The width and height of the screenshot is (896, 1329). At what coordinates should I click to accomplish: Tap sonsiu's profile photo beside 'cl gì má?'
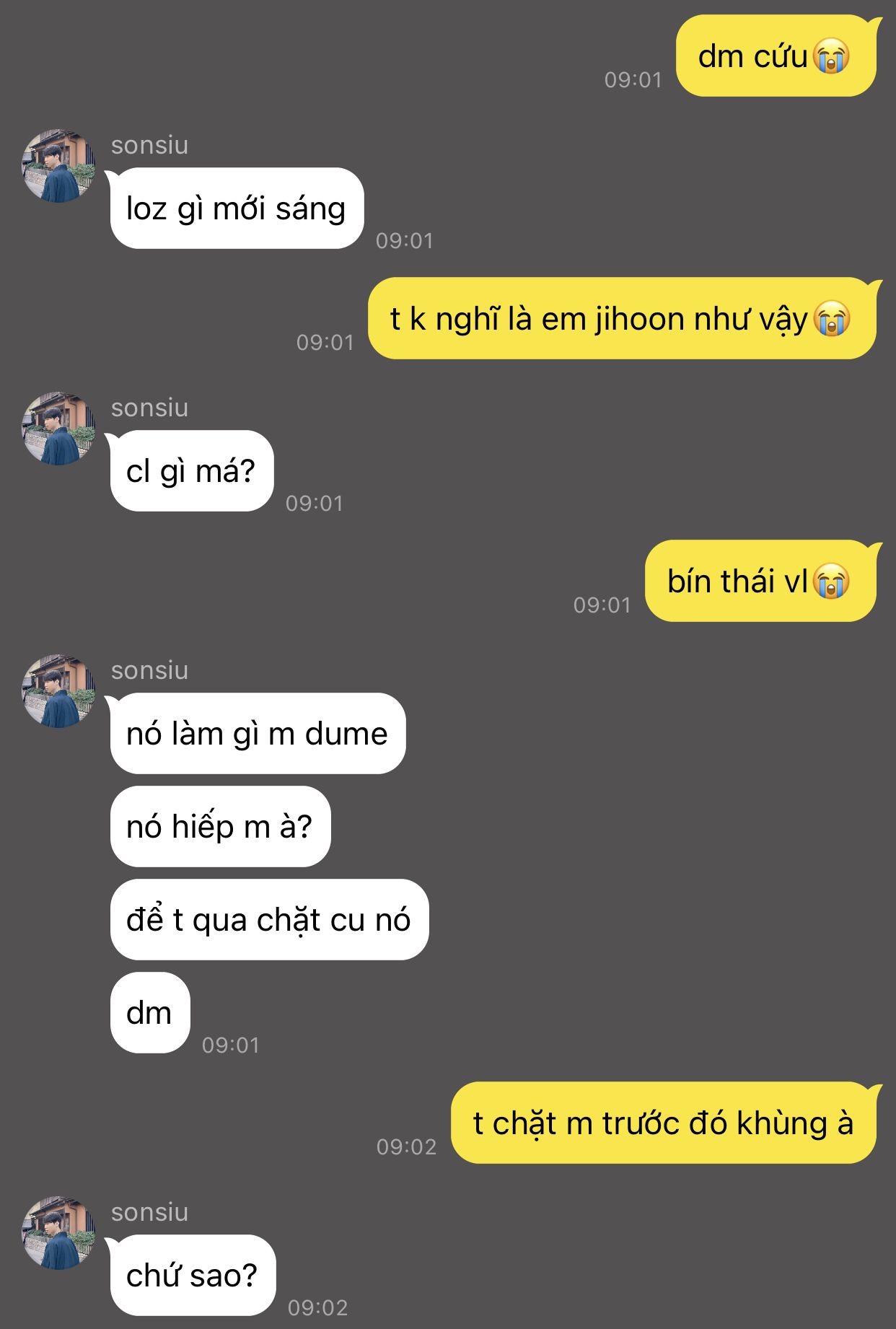click(x=58, y=429)
